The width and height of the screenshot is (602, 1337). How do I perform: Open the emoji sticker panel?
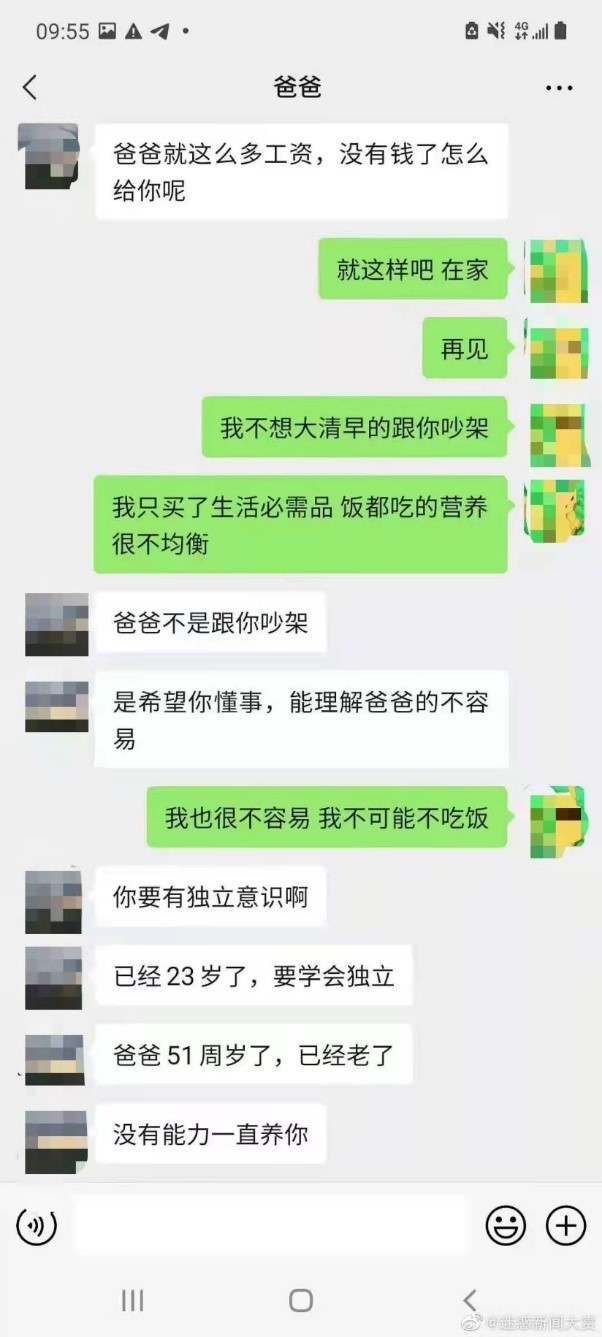point(506,1225)
